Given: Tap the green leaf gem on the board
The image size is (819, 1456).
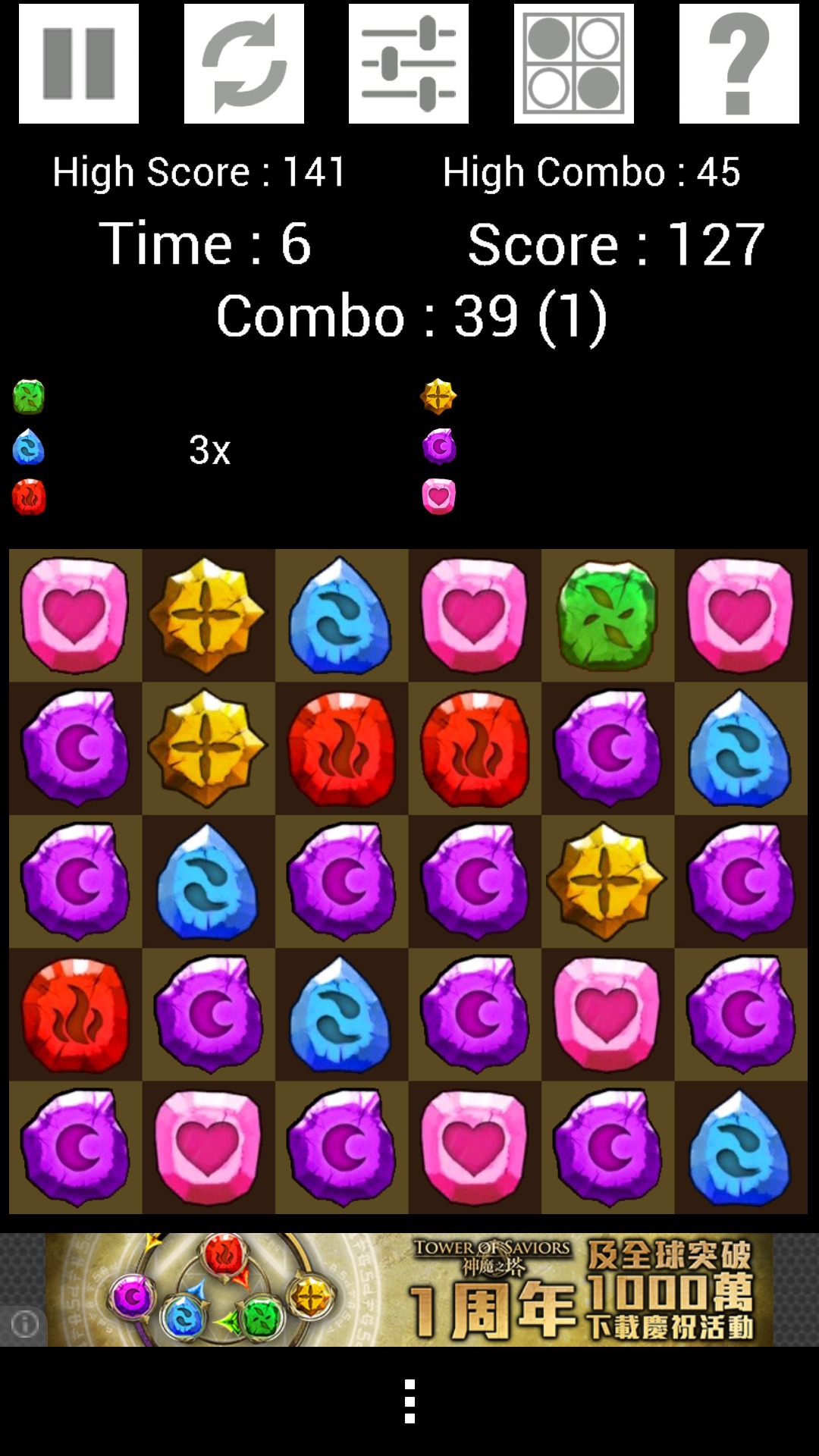Looking at the screenshot, I should click(x=607, y=615).
